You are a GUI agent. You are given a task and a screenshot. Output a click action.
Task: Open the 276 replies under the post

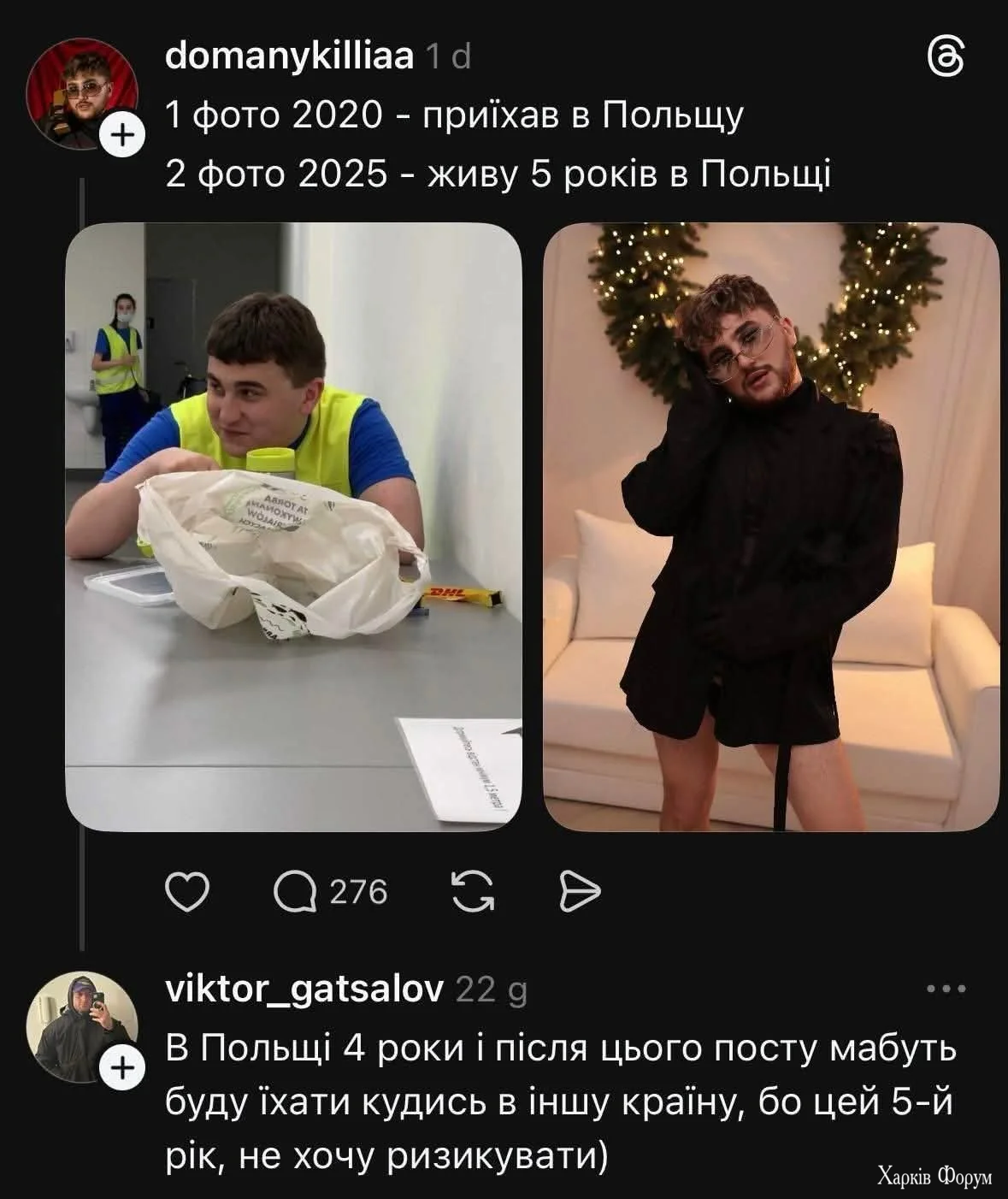coord(330,892)
